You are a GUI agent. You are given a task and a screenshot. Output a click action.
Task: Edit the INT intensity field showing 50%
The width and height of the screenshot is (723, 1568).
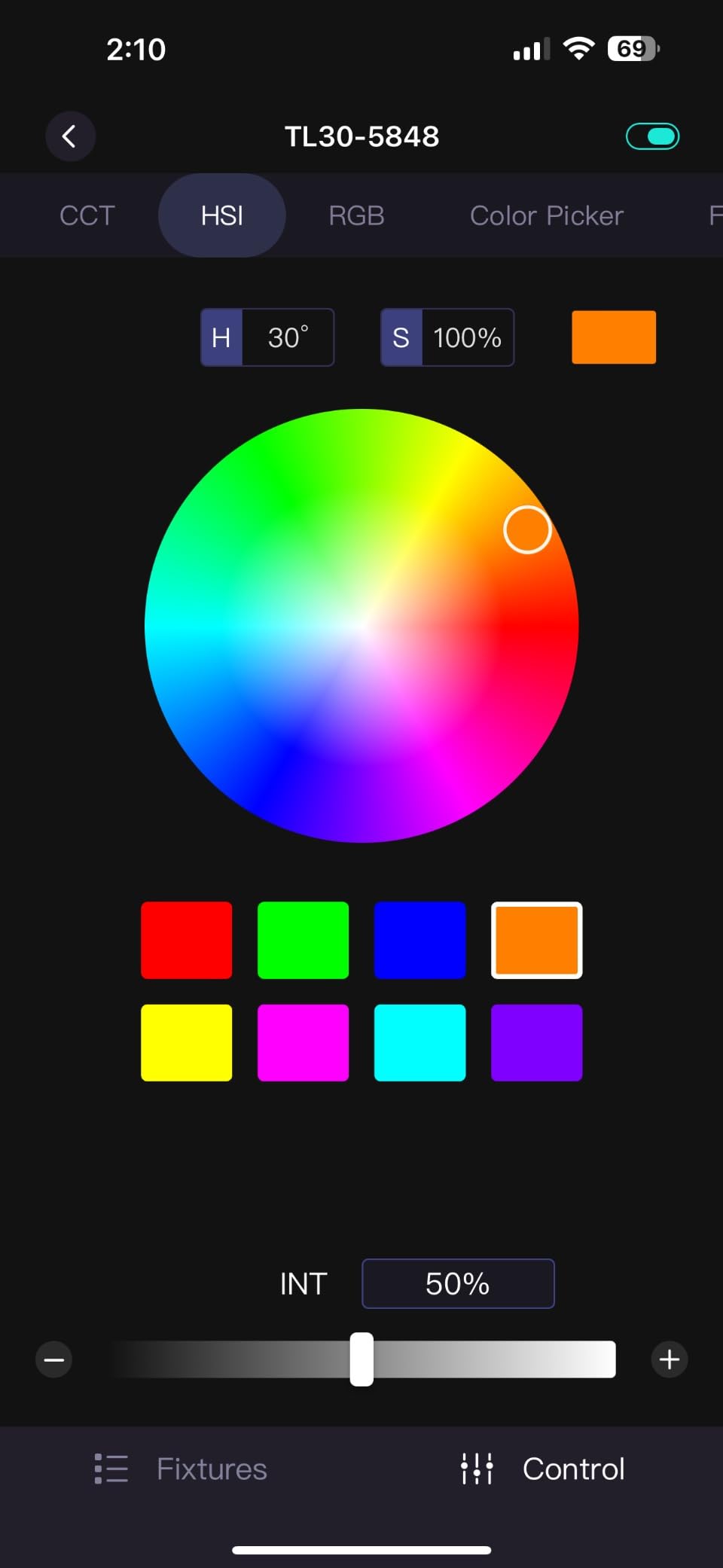tap(458, 1283)
